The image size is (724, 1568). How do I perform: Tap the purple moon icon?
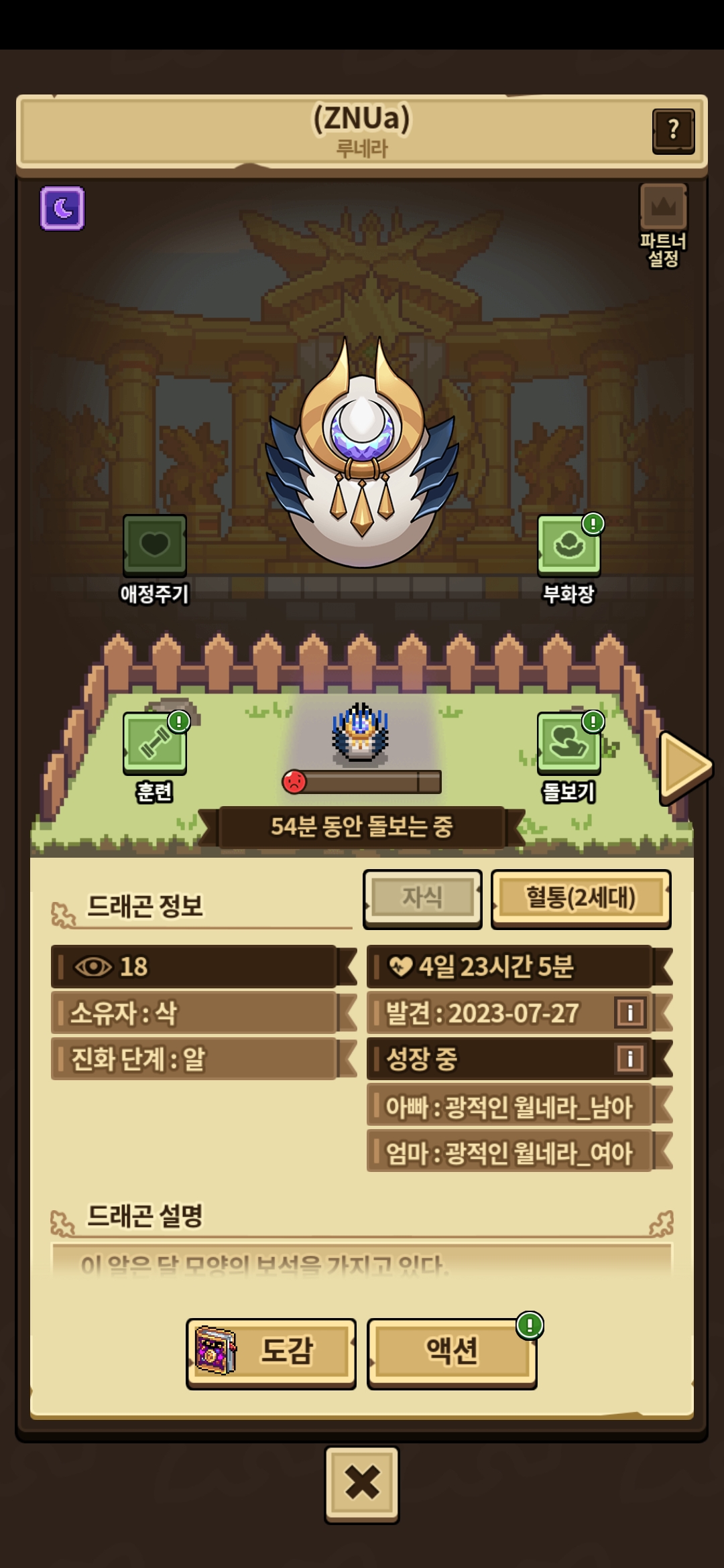coord(62,208)
